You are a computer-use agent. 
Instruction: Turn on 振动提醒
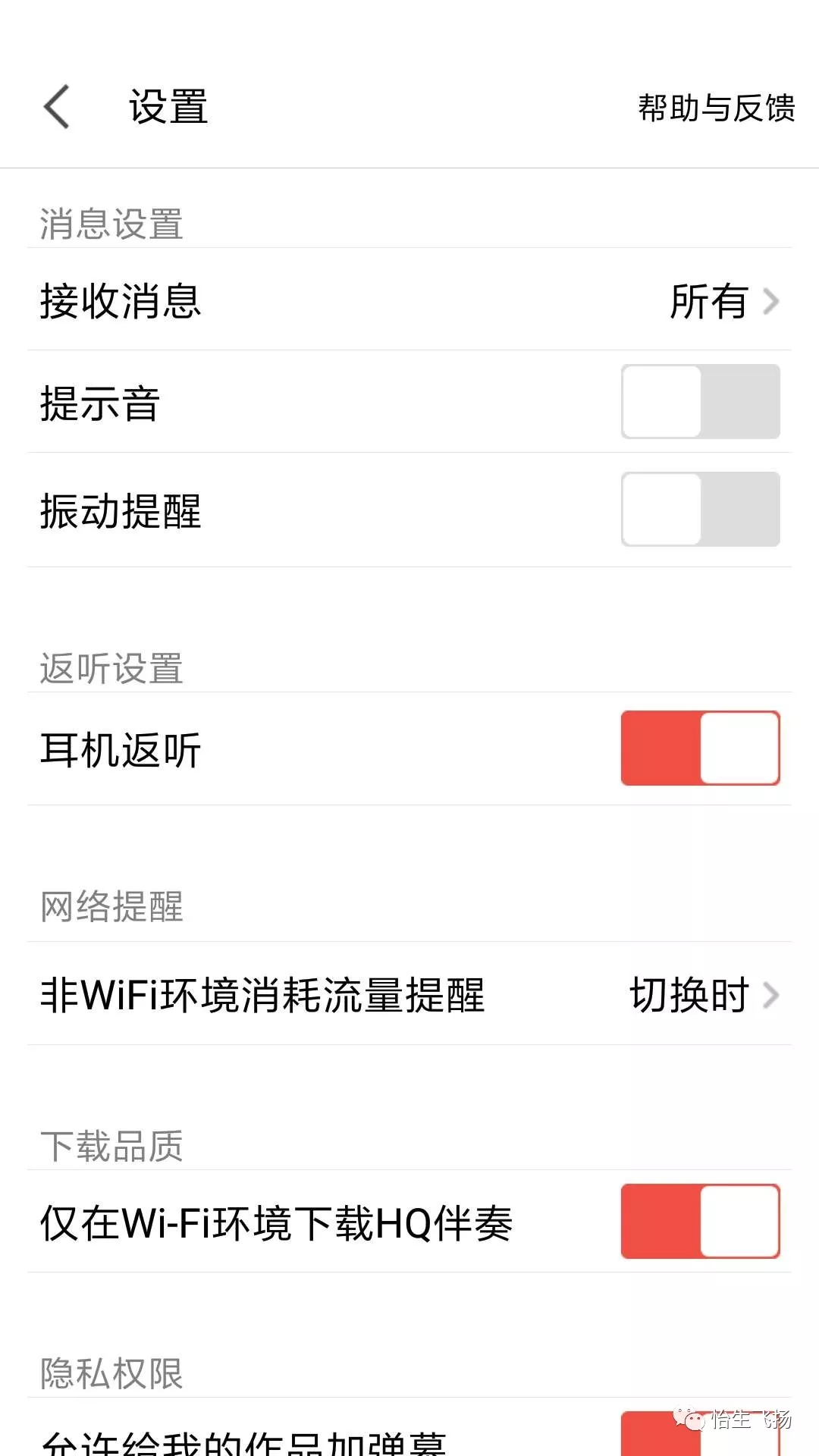[x=700, y=510]
